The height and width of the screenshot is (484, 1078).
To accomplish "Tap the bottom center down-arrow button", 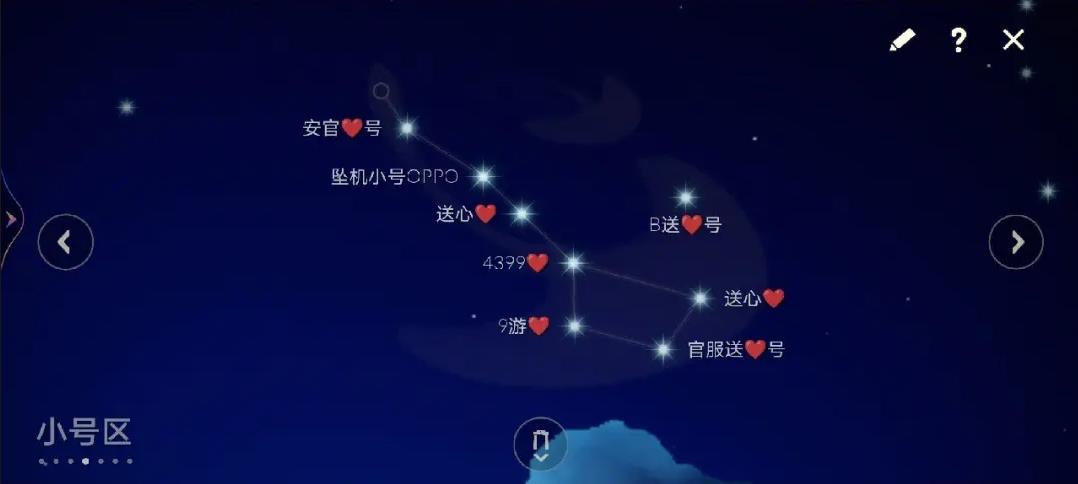I will (x=540, y=444).
